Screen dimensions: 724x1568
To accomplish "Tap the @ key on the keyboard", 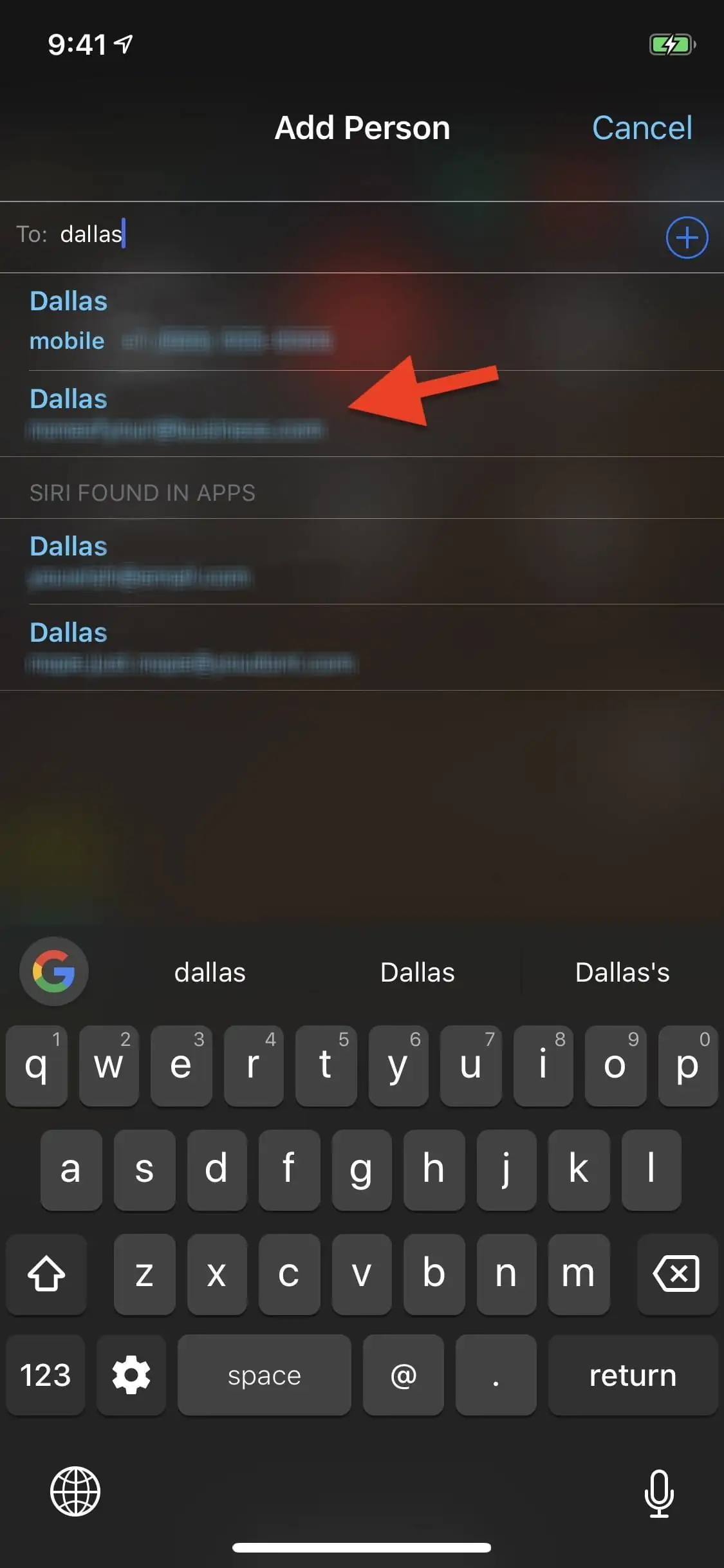I will (x=404, y=1376).
